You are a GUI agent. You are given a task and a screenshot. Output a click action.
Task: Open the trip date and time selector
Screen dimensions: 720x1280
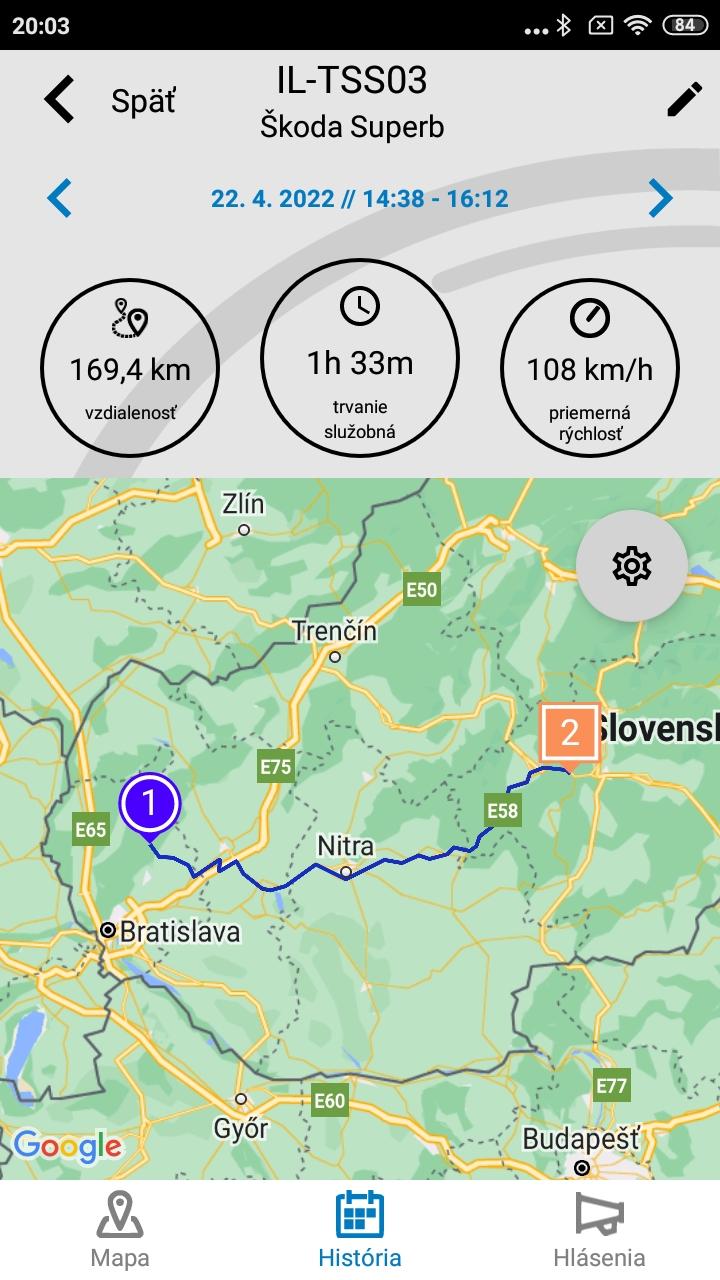(x=360, y=198)
